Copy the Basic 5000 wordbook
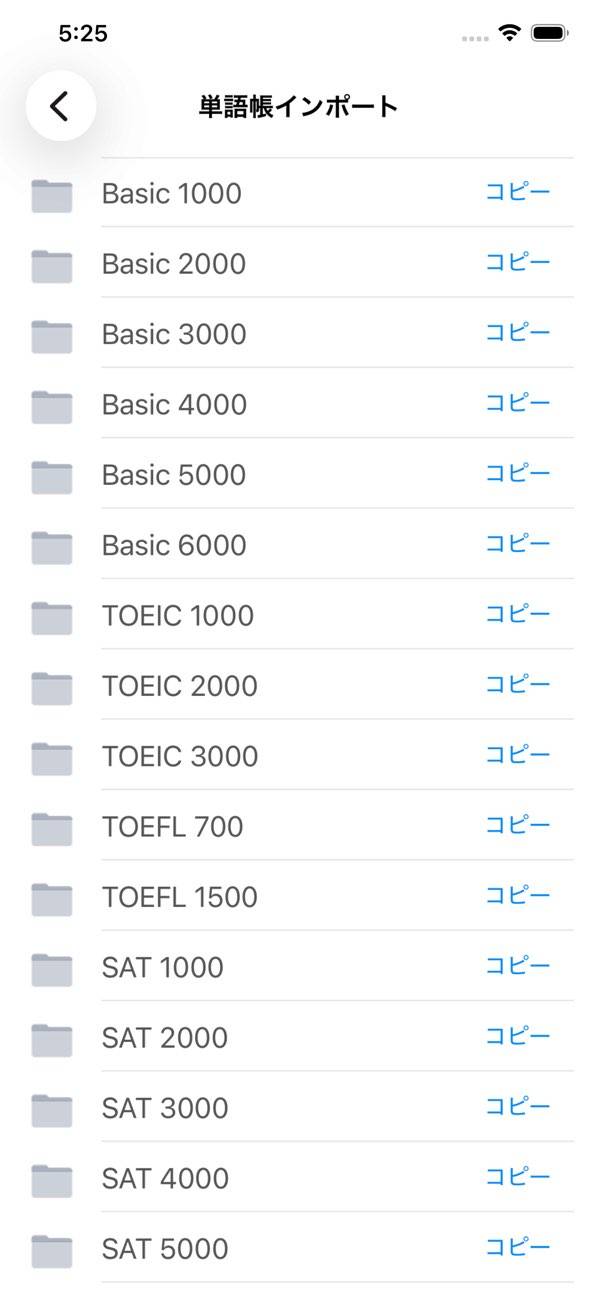 pyautogui.click(x=517, y=473)
